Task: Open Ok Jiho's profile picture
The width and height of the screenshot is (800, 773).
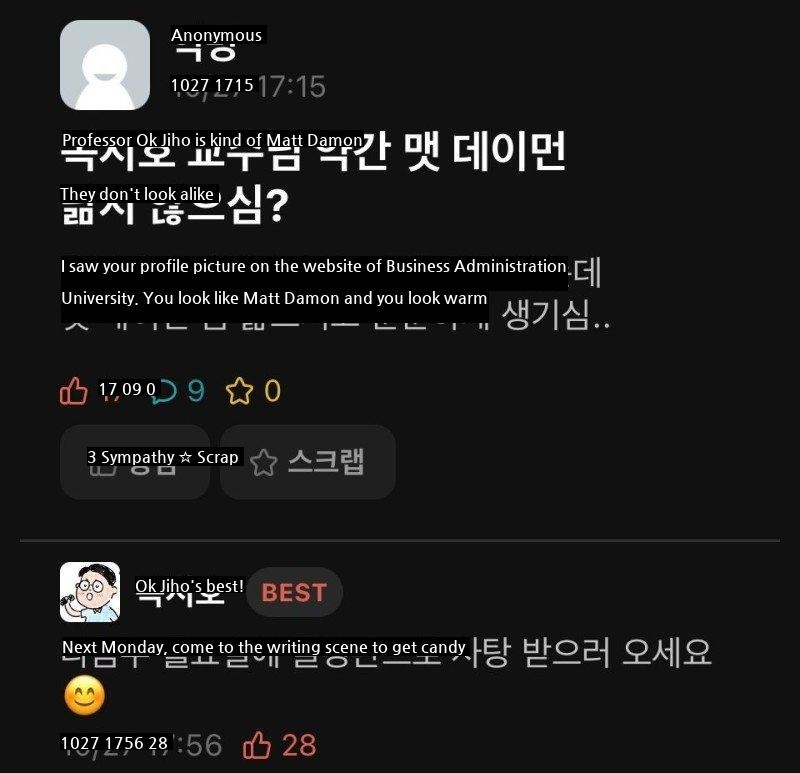Action: click(x=90, y=592)
